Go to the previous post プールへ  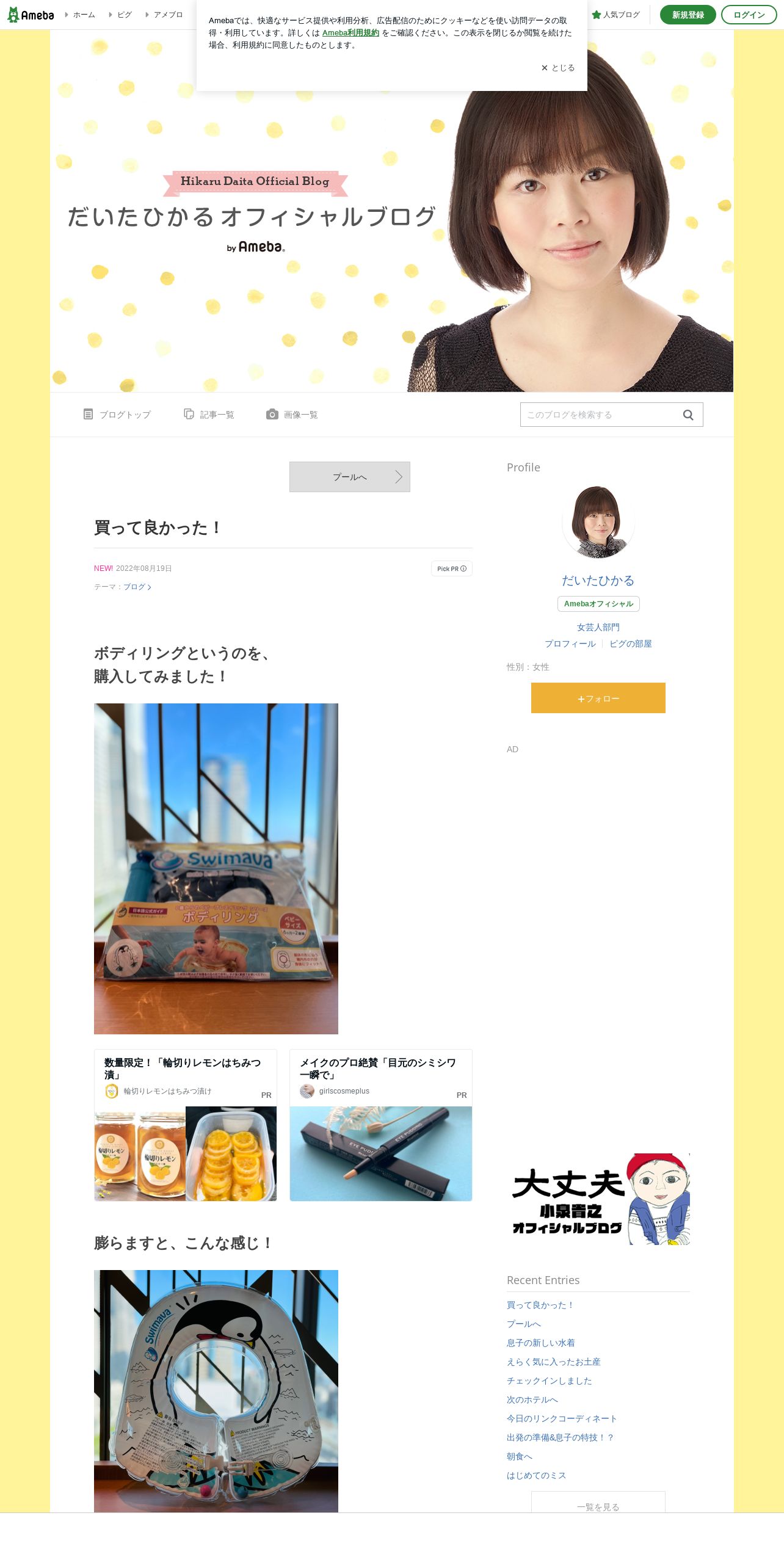click(350, 477)
